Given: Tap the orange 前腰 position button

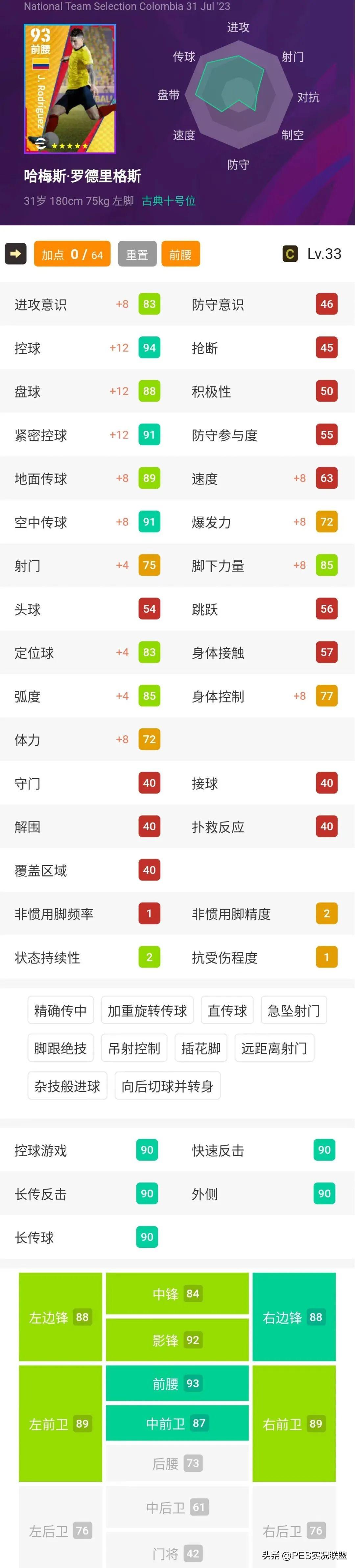Looking at the screenshot, I should (x=180, y=255).
